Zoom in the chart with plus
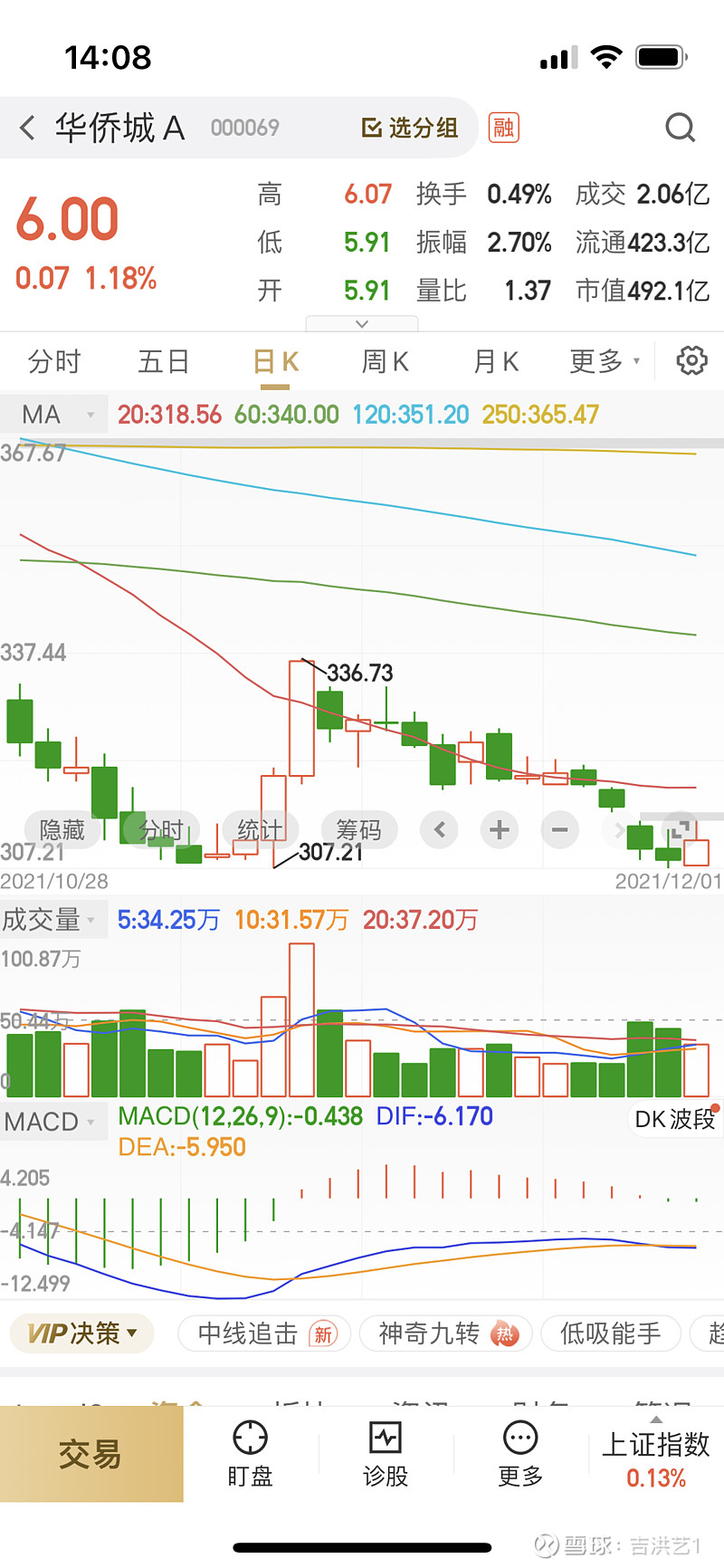724x1568 pixels. click(499, 829)
